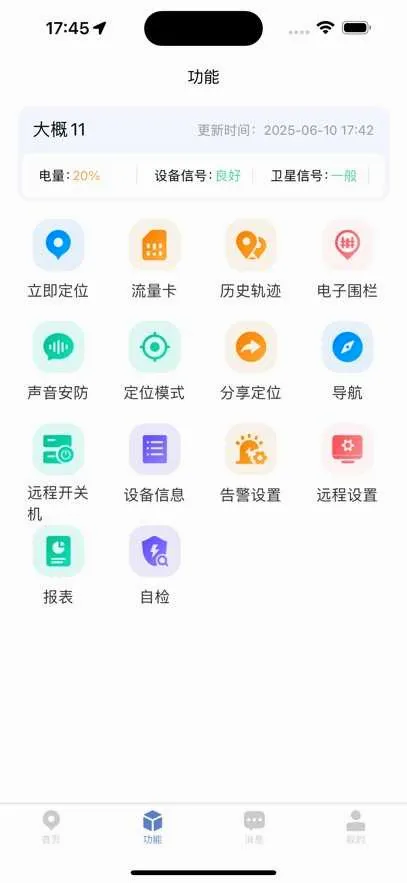The height and width of the screenshot is (883, 407).
Task: Open the 大概 11 device status card
Action: click(x=203, y=153)
